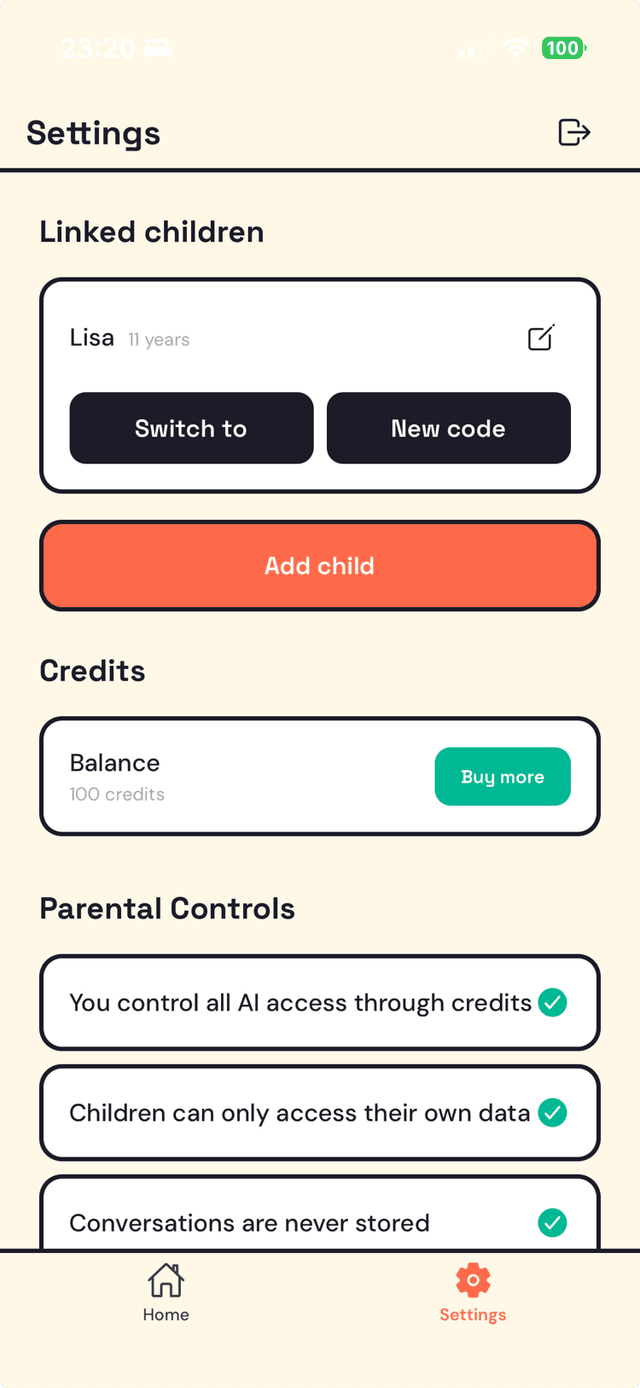
Task: Add a child
Action: point(319,566)
